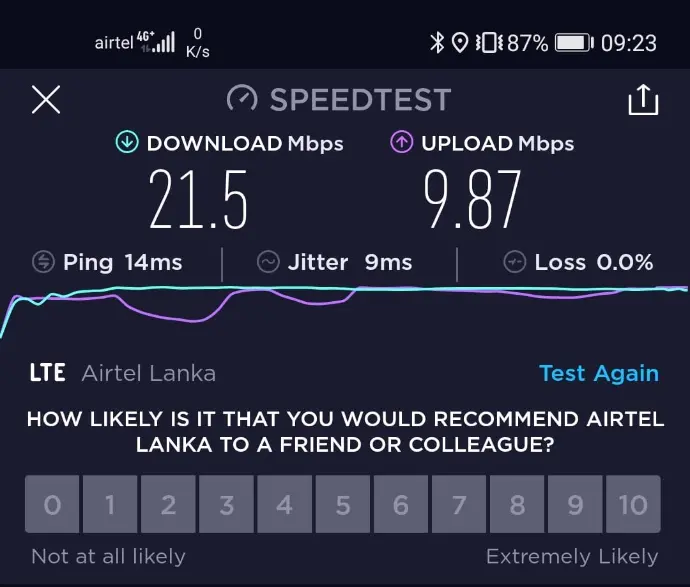Rate 10 for extremely likely
690x587 pixels.
[x=633, y=504]
